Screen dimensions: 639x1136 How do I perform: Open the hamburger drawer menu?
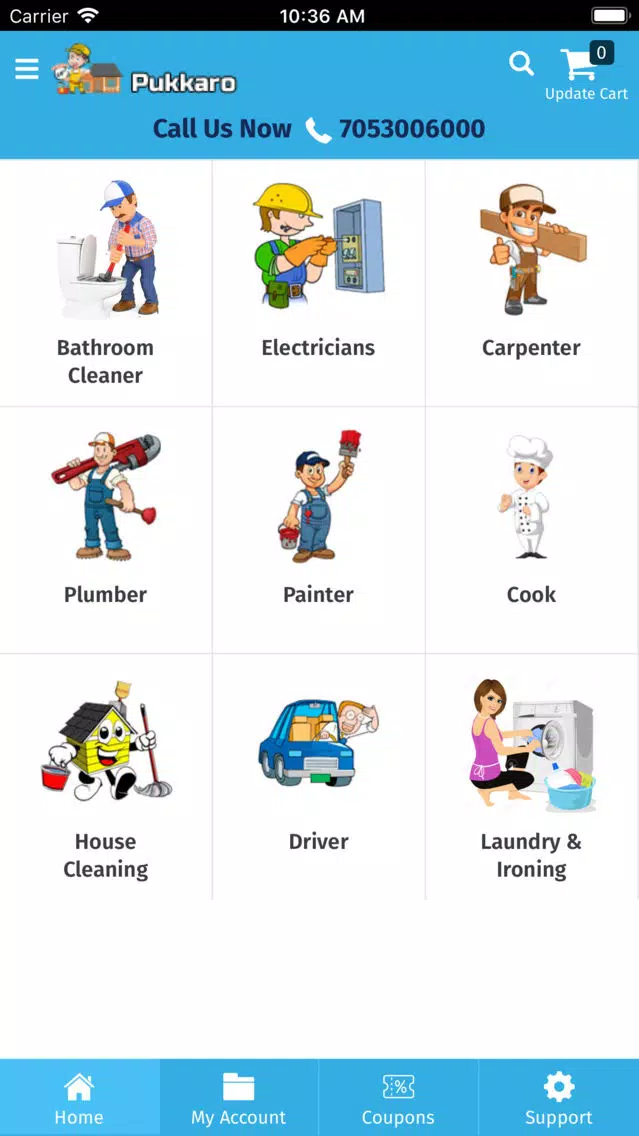pyautogui.click(x=27, y=68)
